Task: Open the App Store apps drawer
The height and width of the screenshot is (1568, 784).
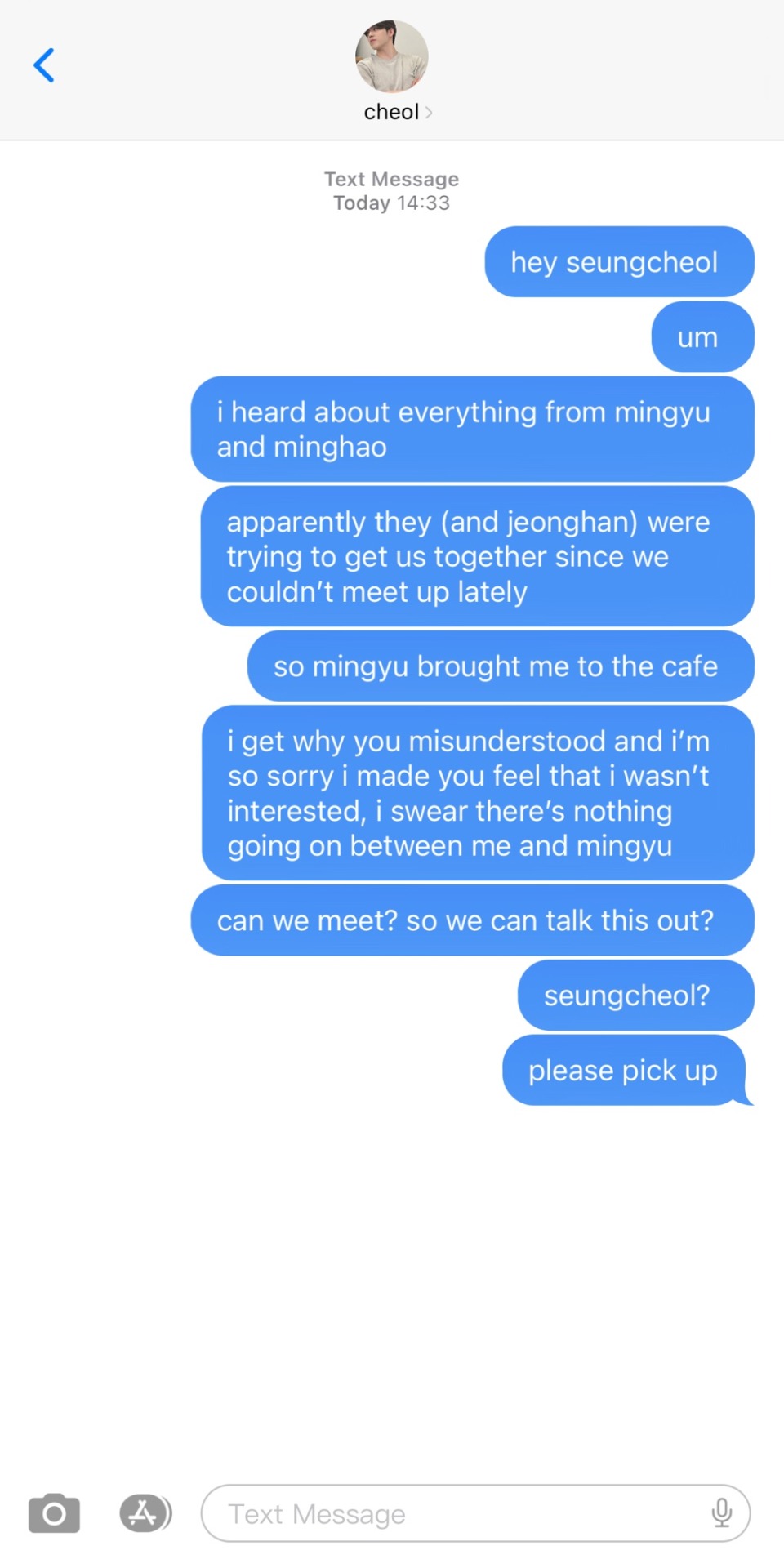Action: tap(145, 1513)
